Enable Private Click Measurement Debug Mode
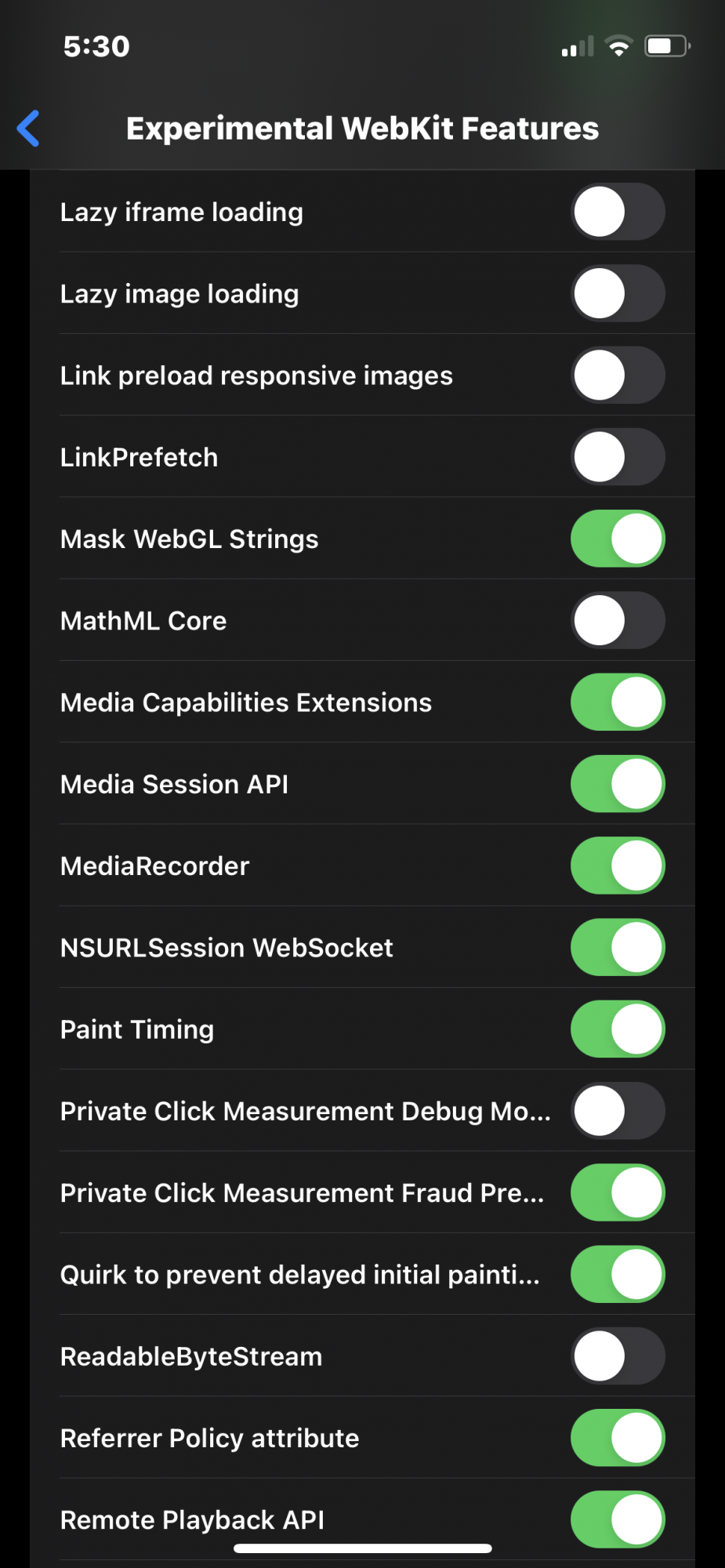Image resolution: width=725 pixels, height=1568 pixels. click(x=618, y=1111)
